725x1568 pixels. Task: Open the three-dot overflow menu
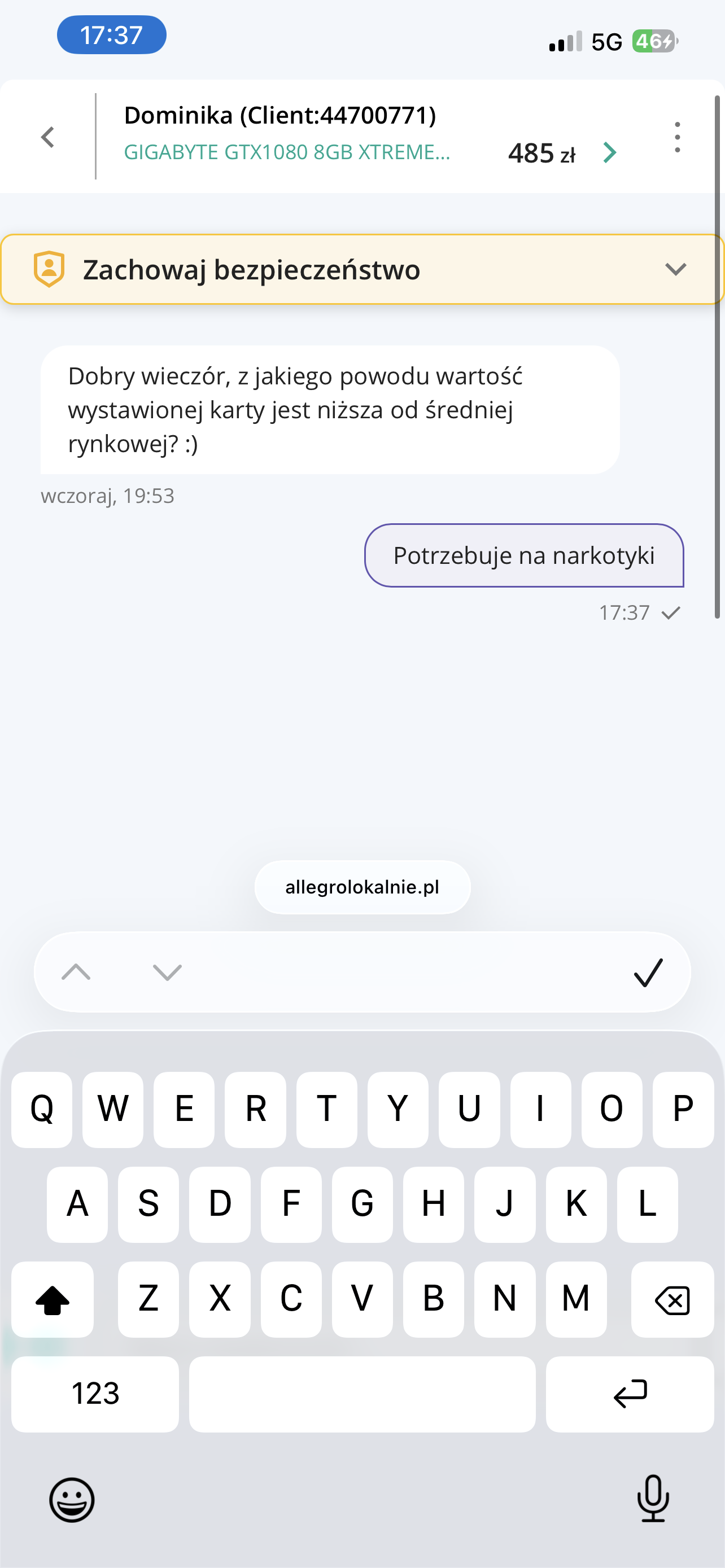pyautogui.click(x=676, y=137)
